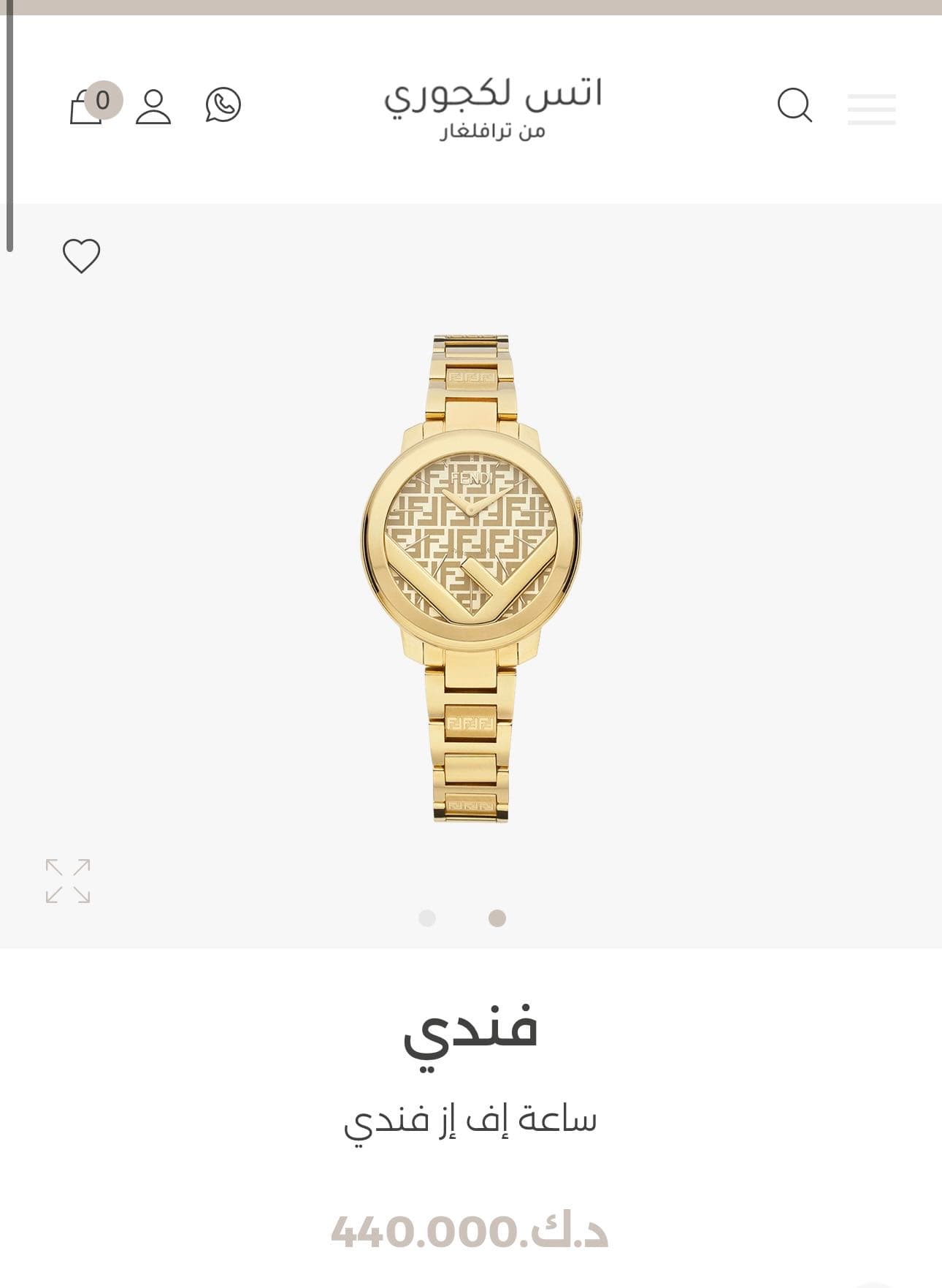Click the watch product photo
This screenshot has height=1288, width=942.
coord(471,577)
